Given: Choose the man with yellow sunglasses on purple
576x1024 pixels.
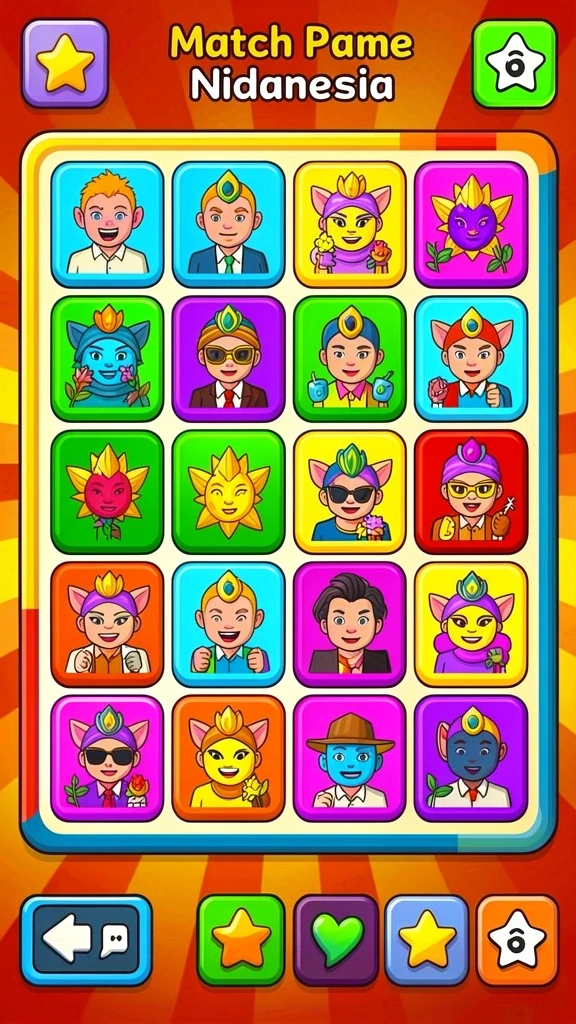Looking at the screenshot, I should click(x=229, y=359).
